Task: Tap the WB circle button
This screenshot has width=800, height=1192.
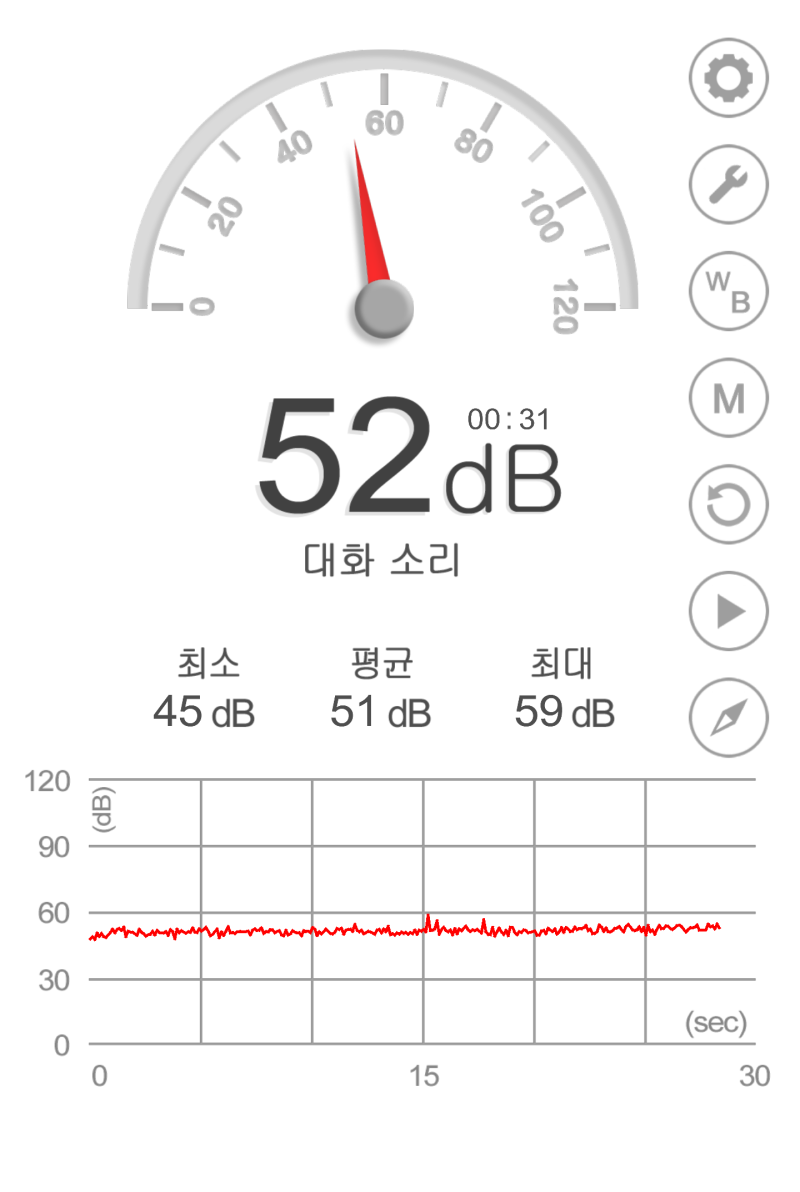Action: click(x=729, y=291)
